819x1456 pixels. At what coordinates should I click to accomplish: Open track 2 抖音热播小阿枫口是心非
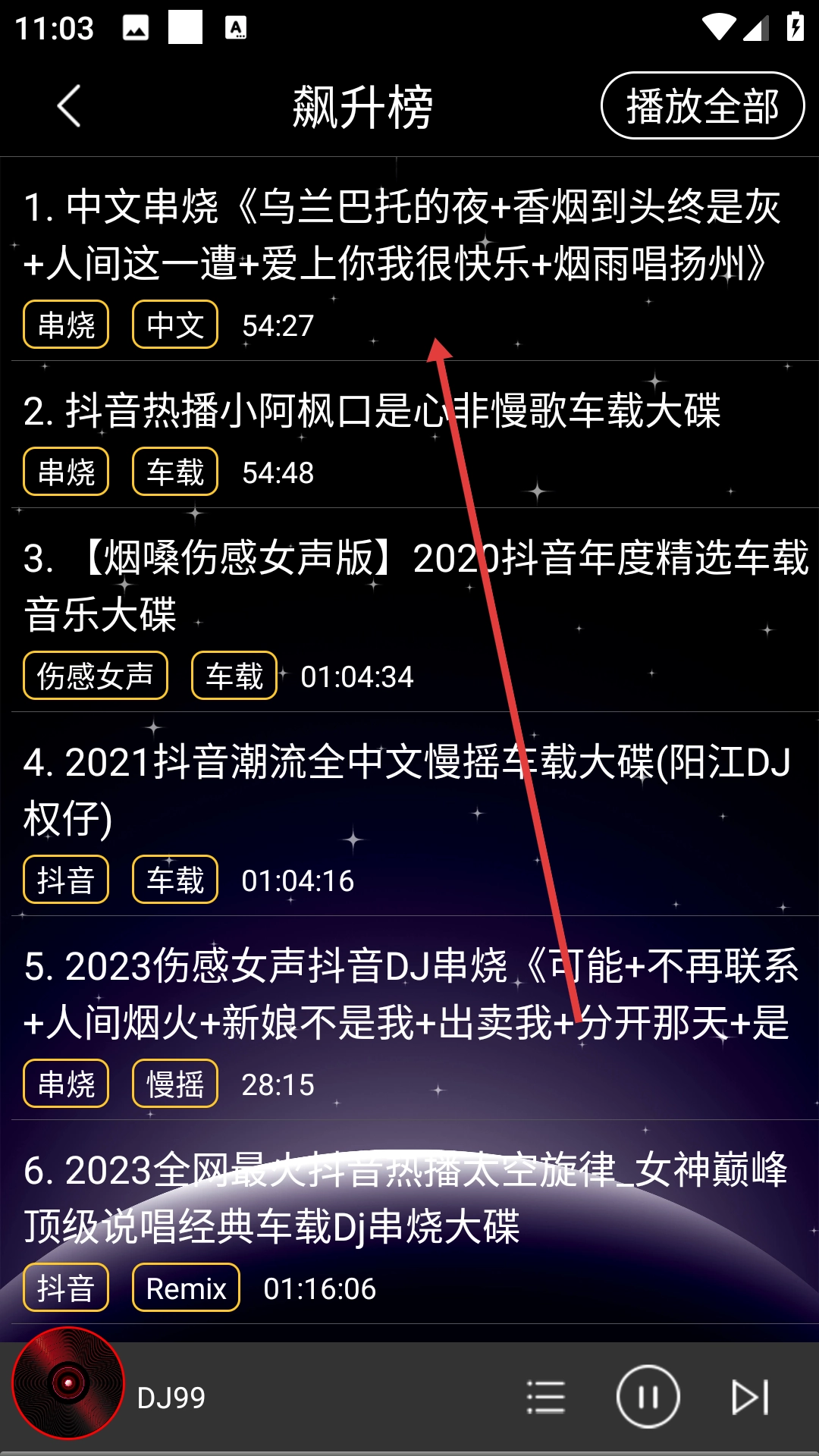372,411
